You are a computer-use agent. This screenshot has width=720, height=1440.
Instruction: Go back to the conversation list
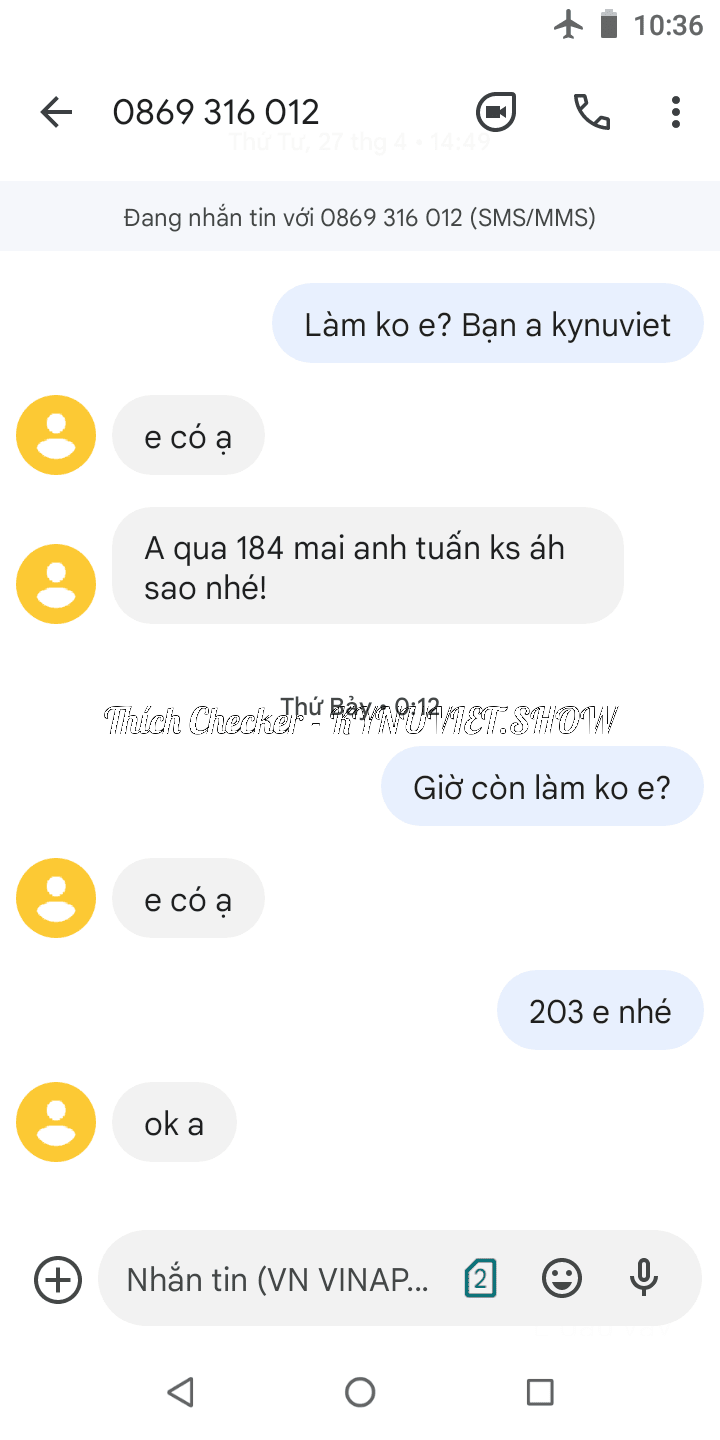pyautogui.click(x=56, y=112)
